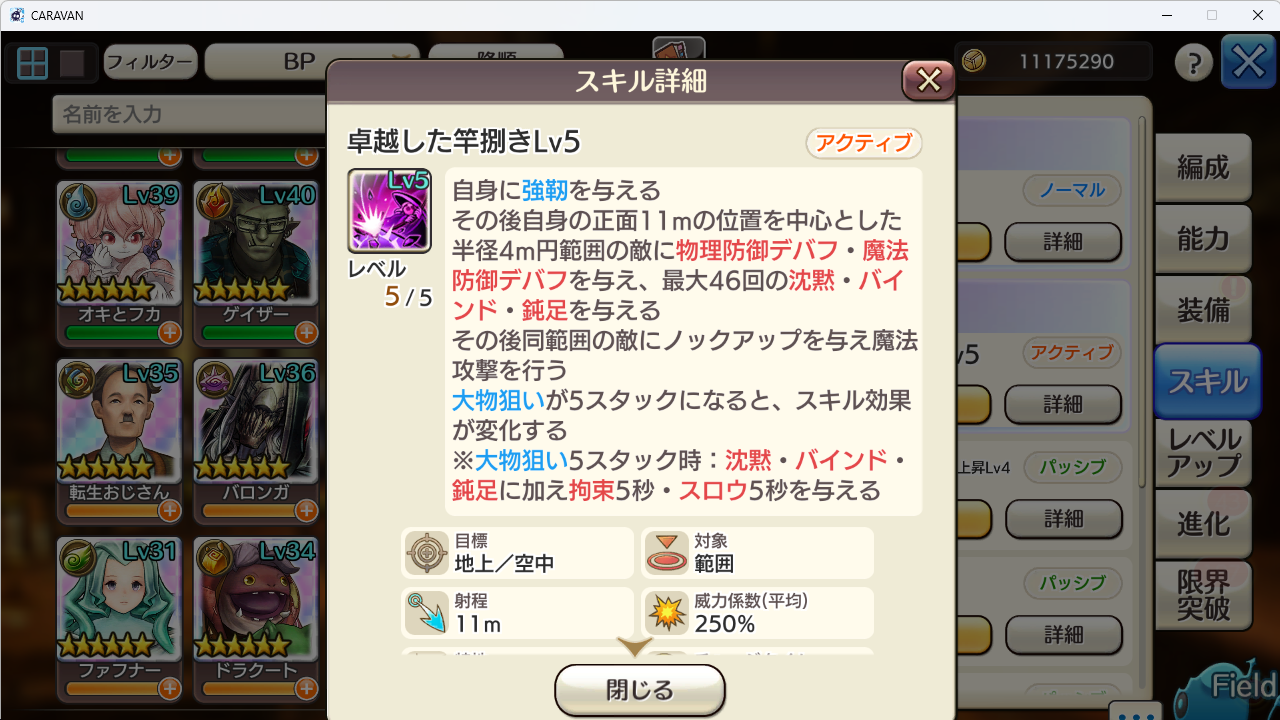The width and height of the screenshot is (1280, 720).
Task: Open the 限界突破 tab
Action: tap(1203, 596)
